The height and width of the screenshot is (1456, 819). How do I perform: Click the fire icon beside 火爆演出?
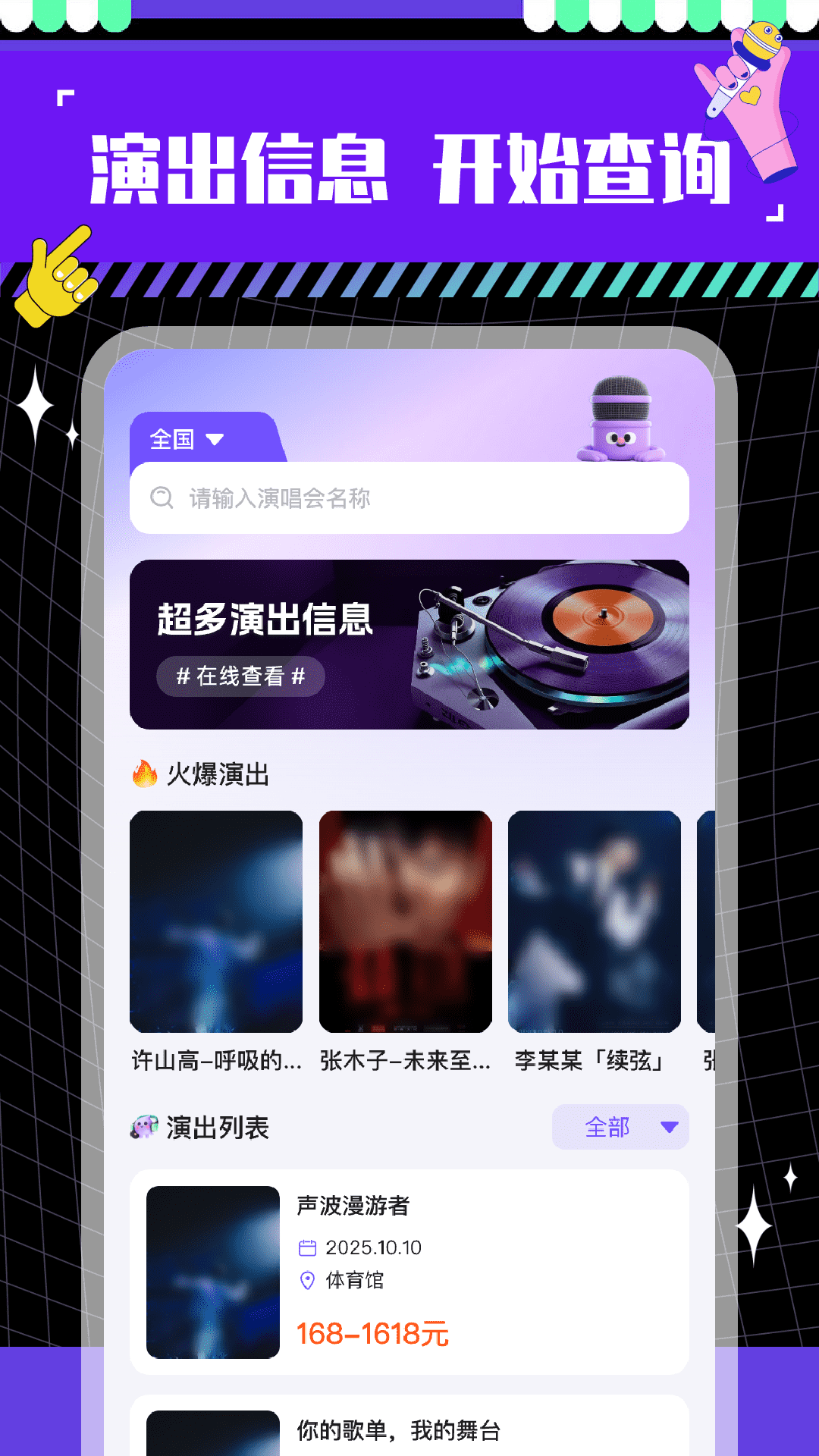tap(143, 773)
